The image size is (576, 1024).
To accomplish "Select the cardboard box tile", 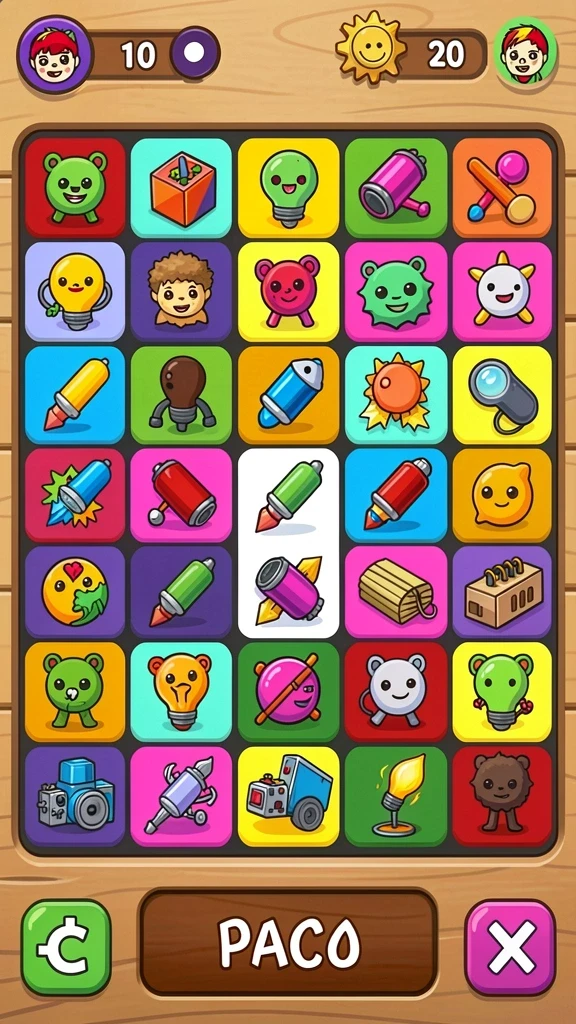I will pyautogui.click(x=502, y=592).
